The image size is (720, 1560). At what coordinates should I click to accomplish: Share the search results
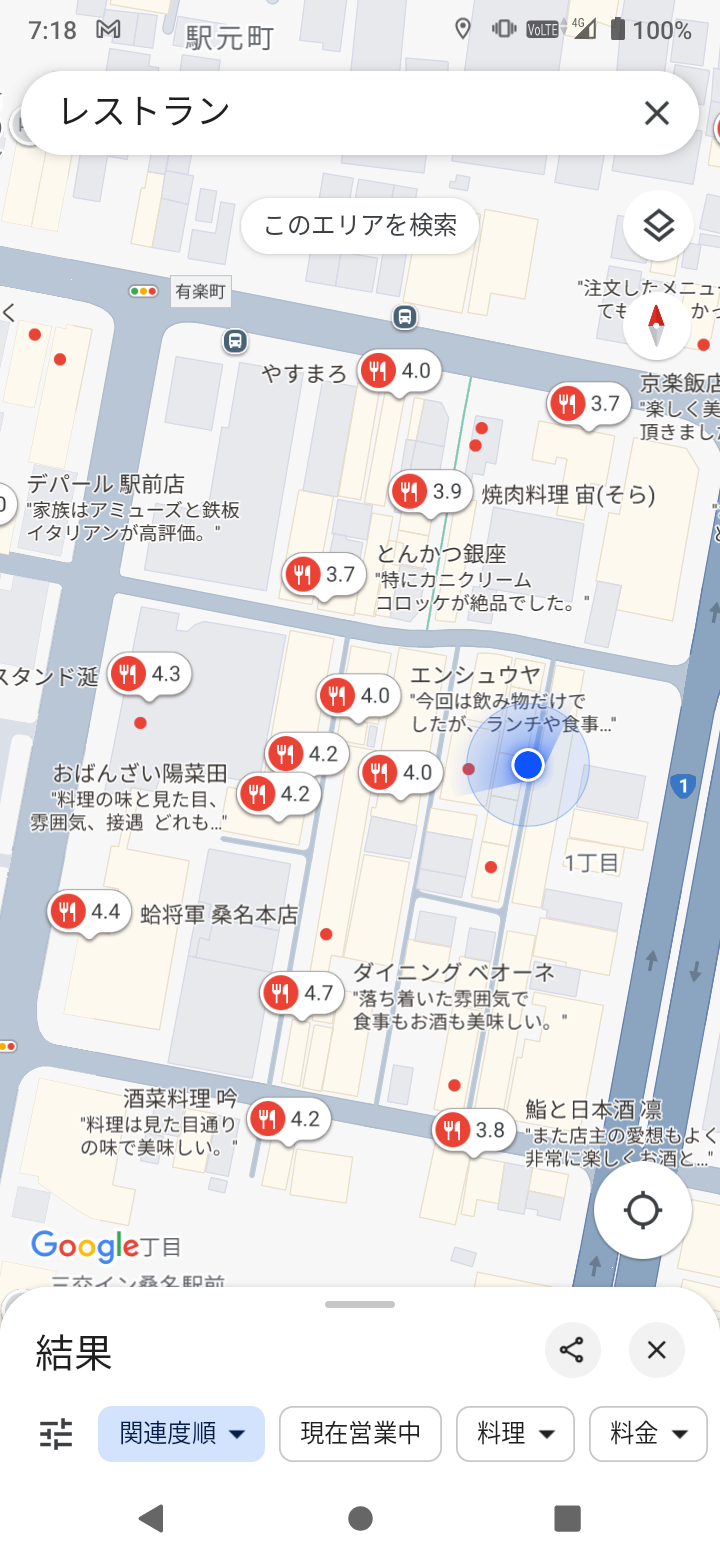pos(572,1350)
